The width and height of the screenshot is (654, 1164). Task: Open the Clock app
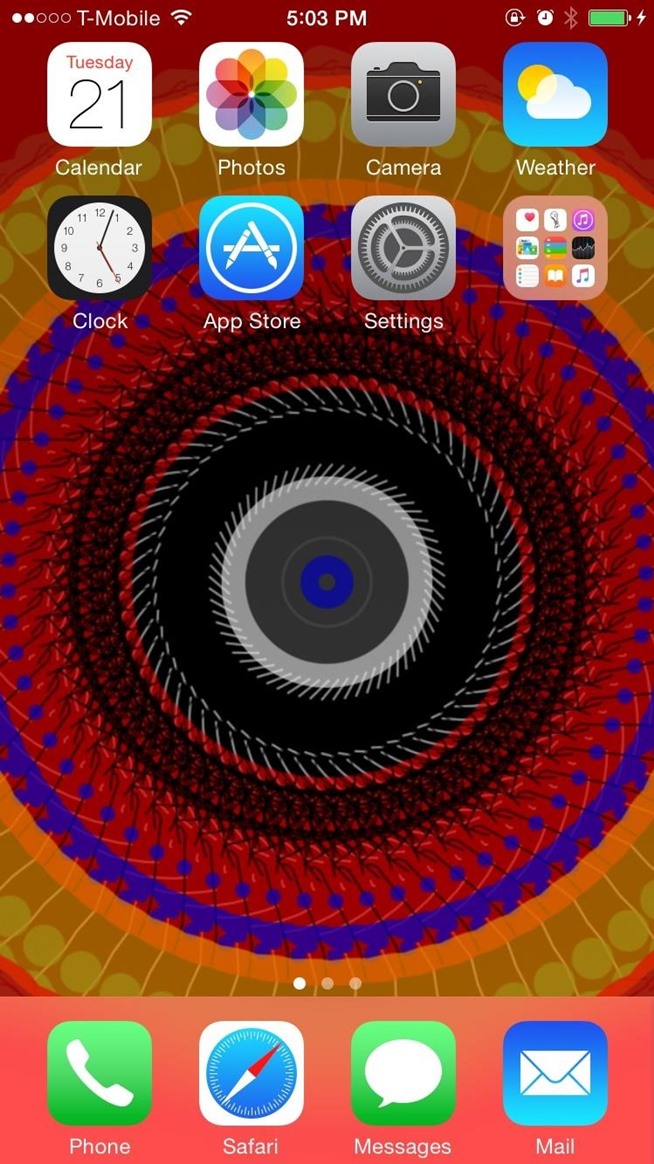click(99, 248)
